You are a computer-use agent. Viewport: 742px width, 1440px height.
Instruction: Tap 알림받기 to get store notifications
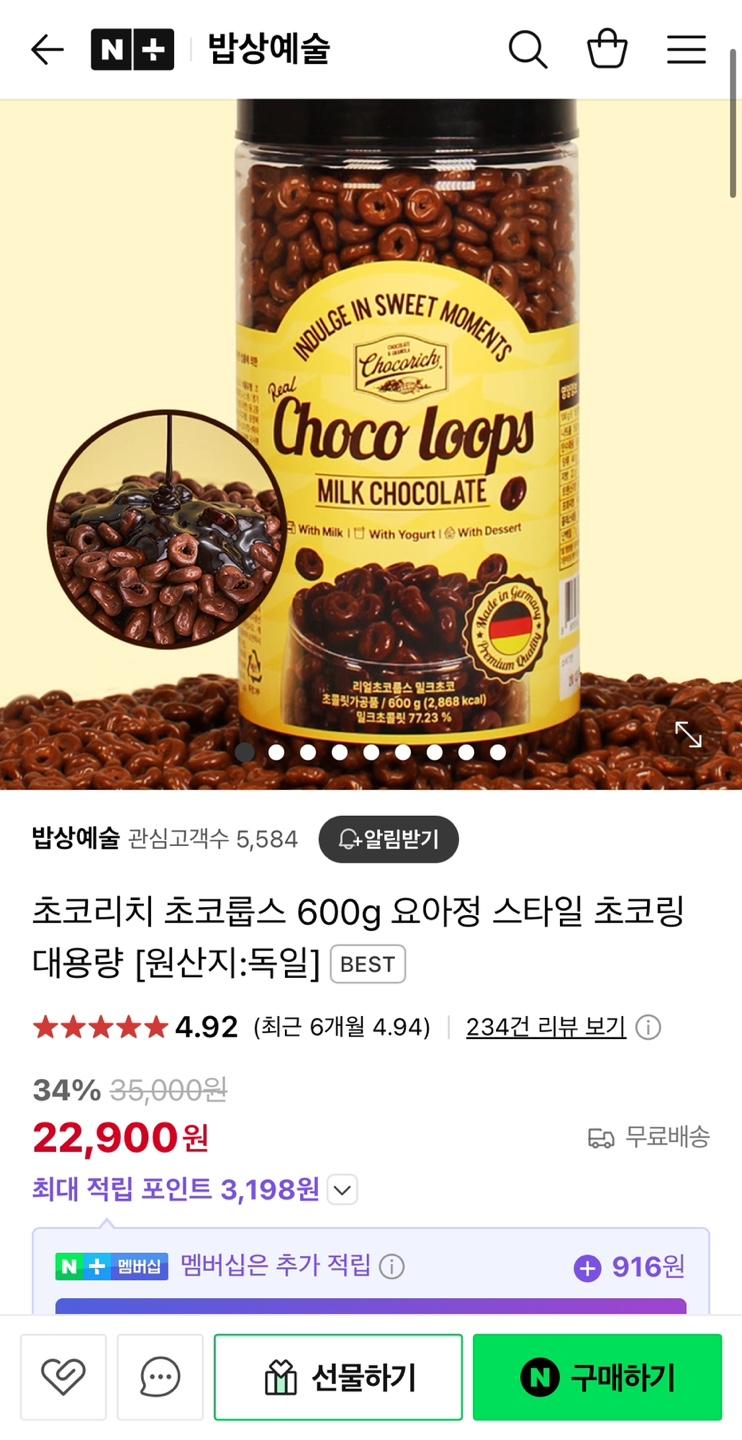pos(389,839)
